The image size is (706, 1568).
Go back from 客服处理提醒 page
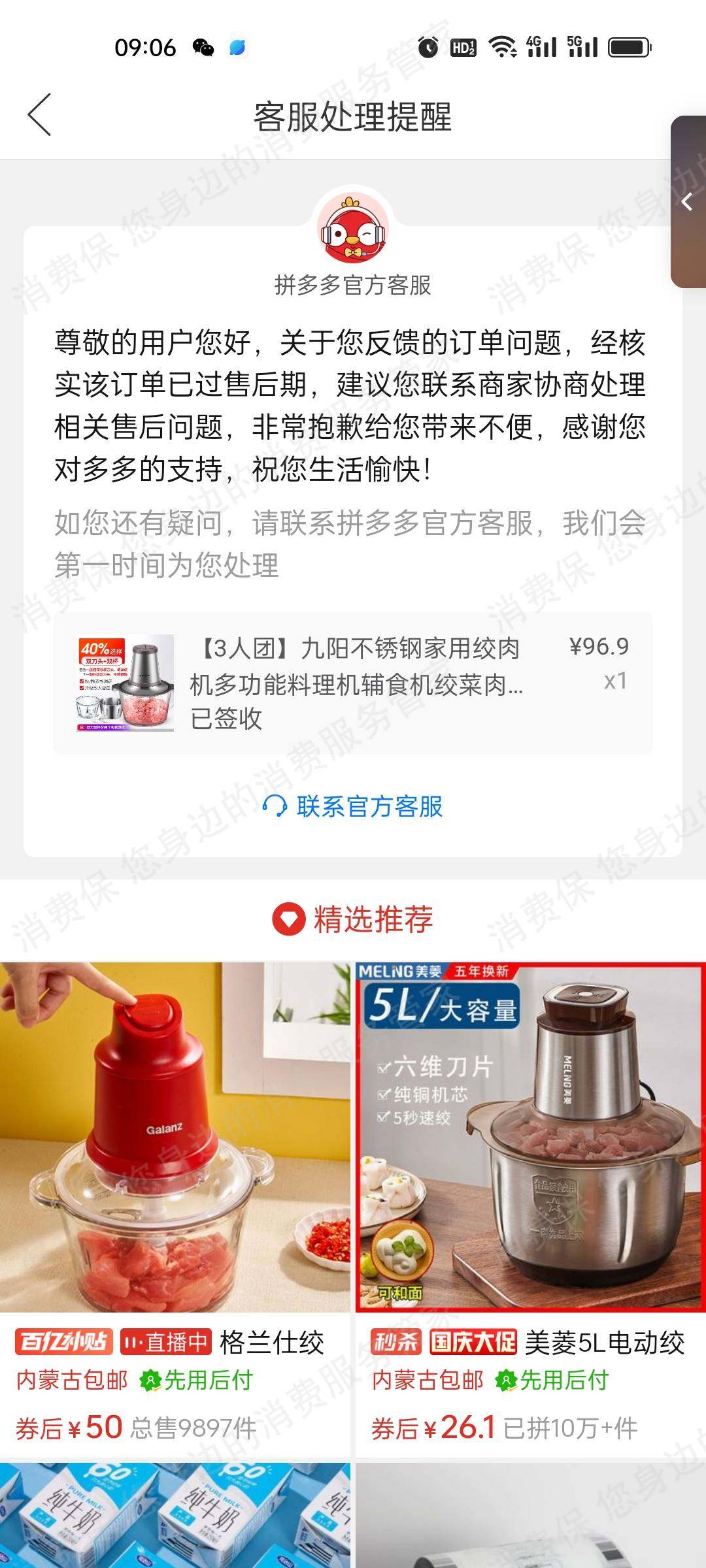point(39,115)
